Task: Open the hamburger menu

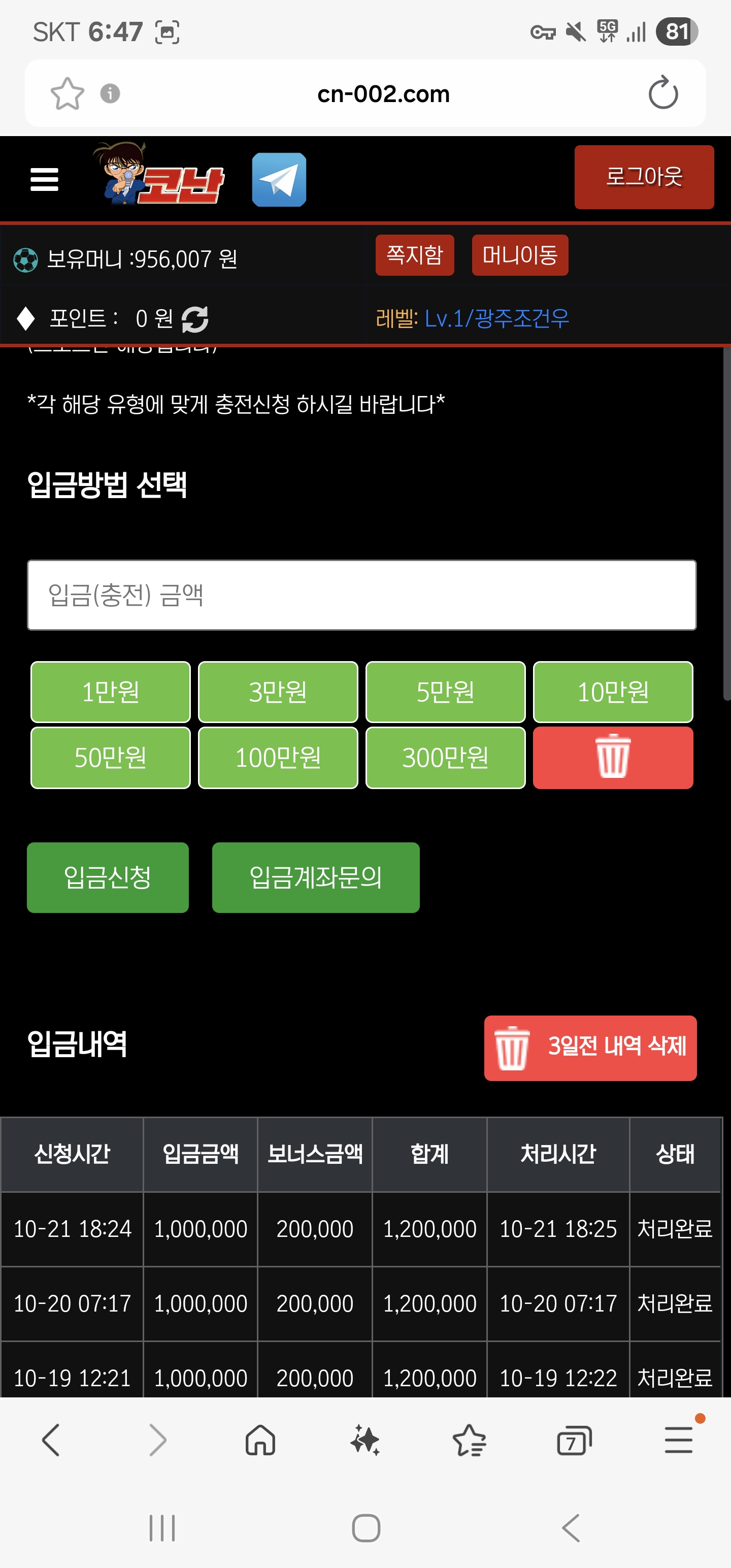Action: point(45,180)
